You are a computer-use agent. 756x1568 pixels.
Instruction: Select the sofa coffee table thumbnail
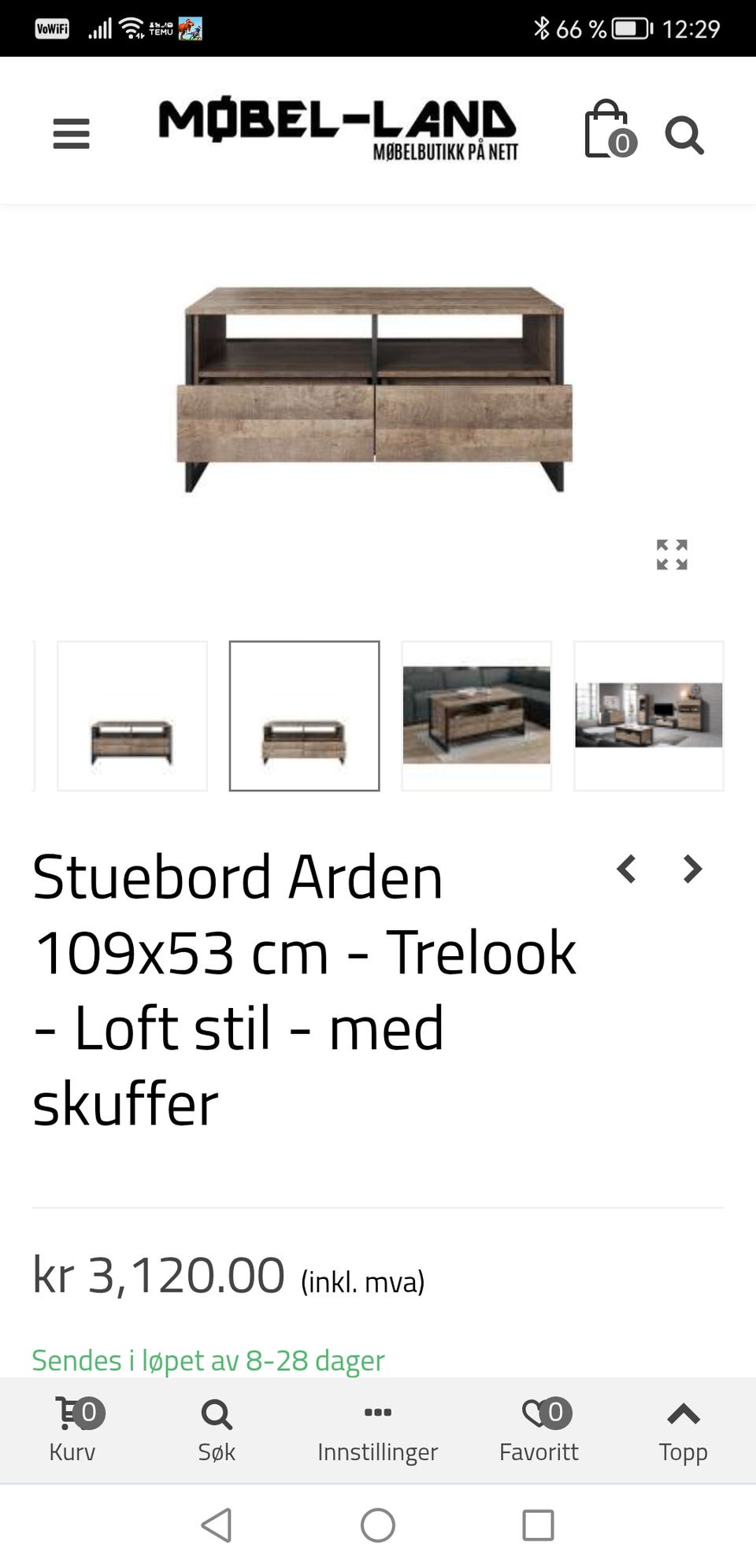tap(476, 714)
